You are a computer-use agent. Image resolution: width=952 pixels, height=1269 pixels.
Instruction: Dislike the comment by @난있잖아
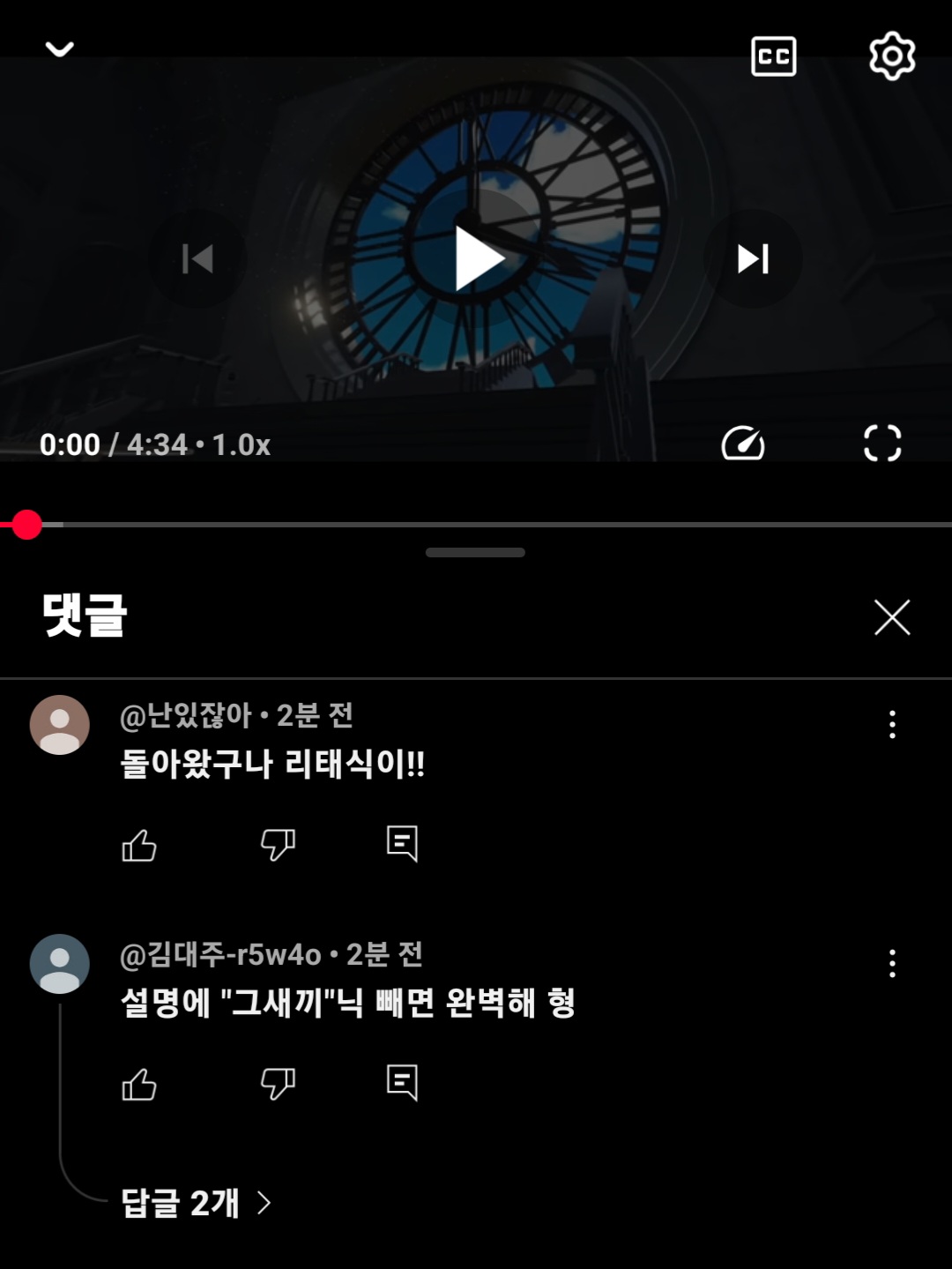pos(278,845)
